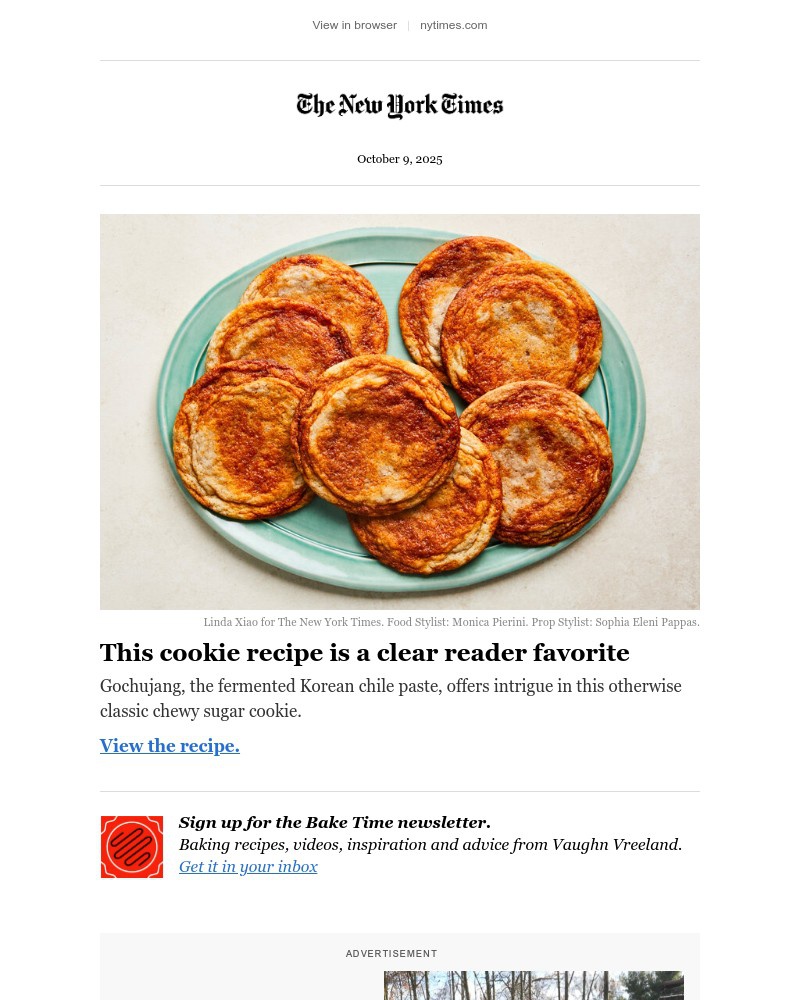Click The New York Times logo
The height and width of the screenshot is (1000, 800).
[x=399, y=105]
